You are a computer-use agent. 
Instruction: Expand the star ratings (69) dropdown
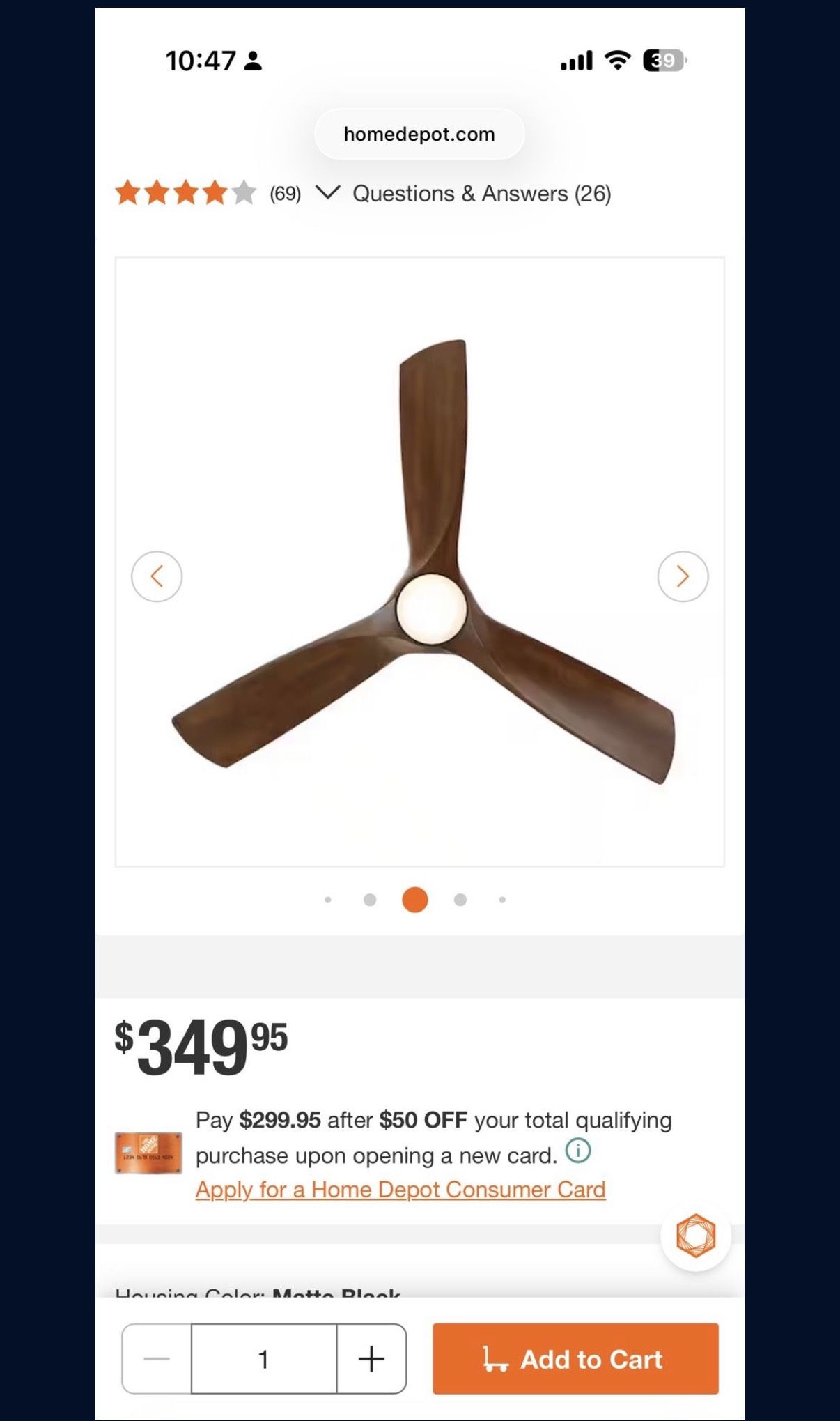point(327,192)
